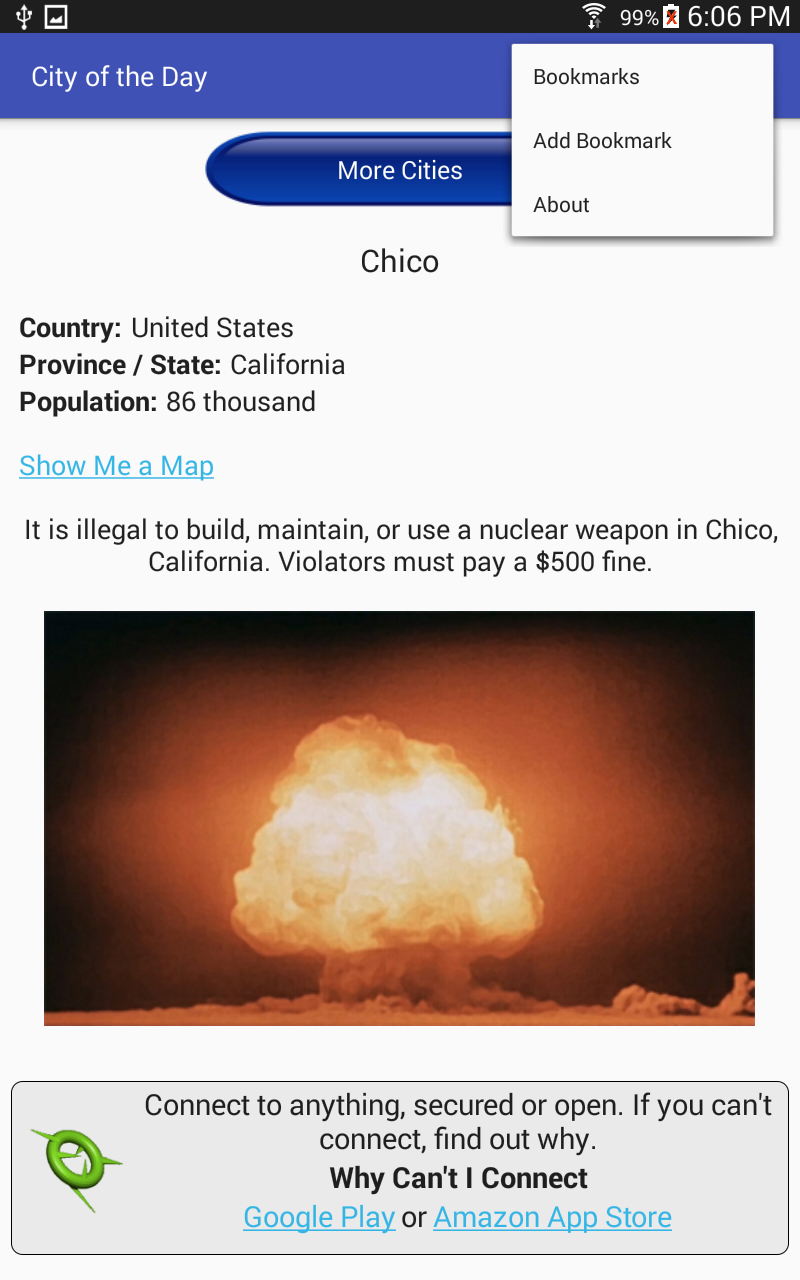Open the Google Play link
800x1280 pixels.
[x=319, y=1217]
